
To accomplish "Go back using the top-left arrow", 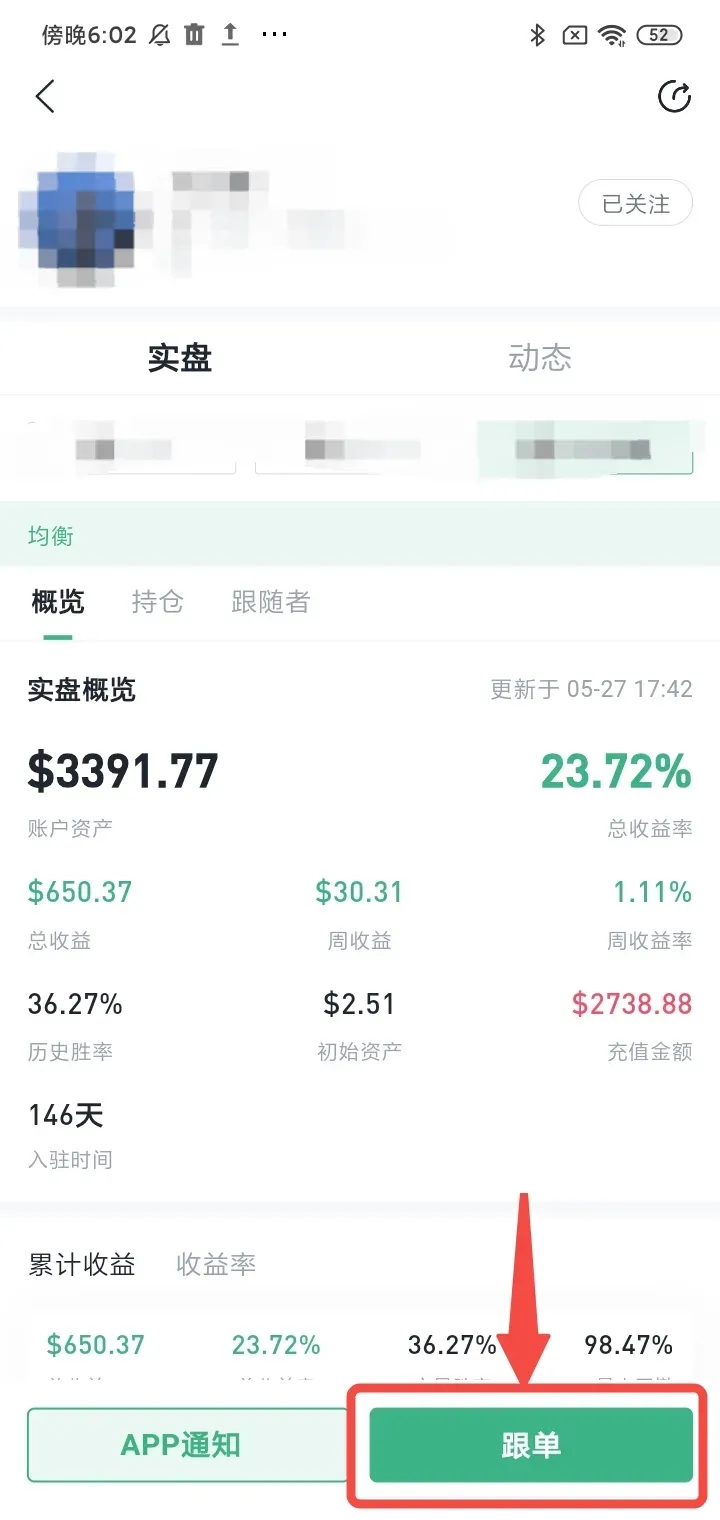I will (45, 97).
